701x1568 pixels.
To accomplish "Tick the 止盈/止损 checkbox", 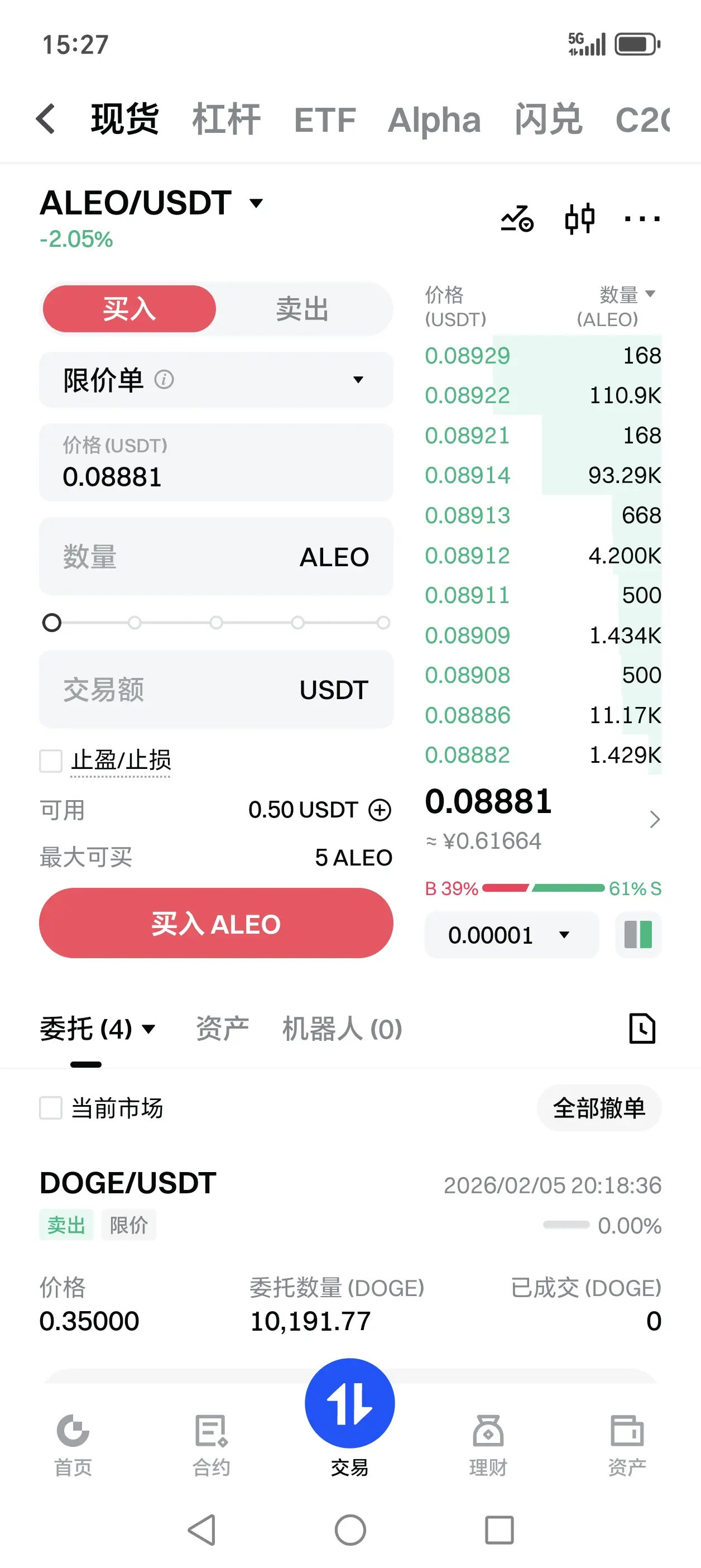I will click(51, 761).
